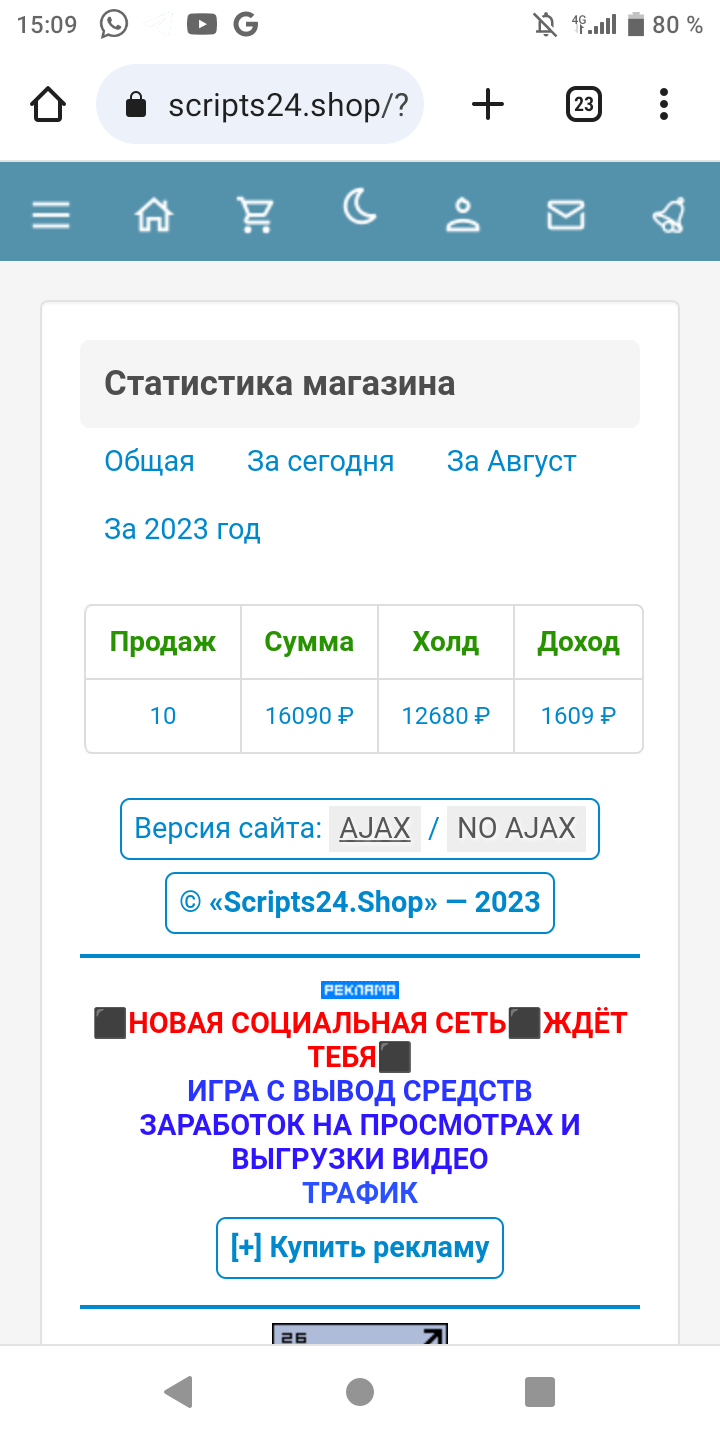Open a new browser tab

click(x=487, y=104)
